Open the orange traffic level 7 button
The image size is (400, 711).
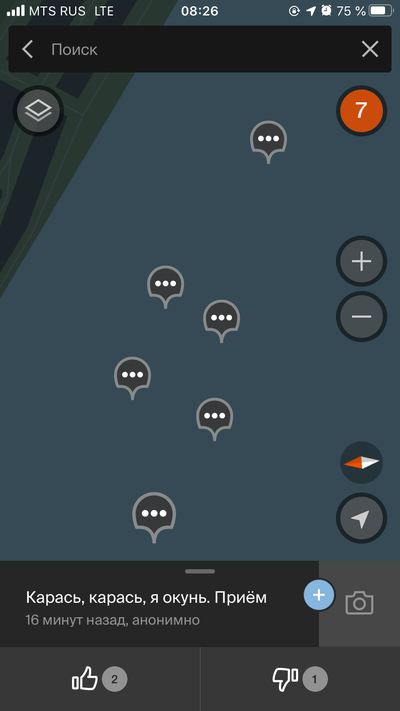(x=361, y=110)
